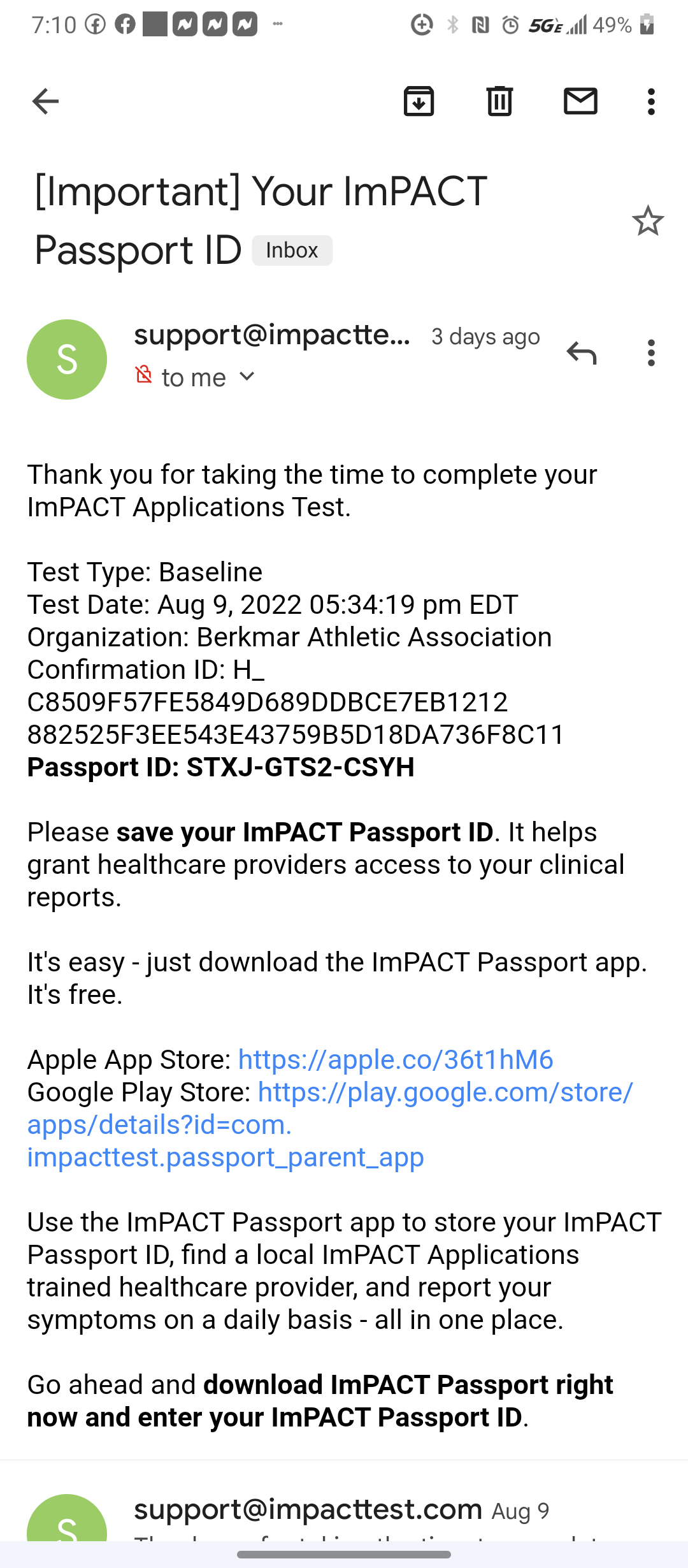Delete this email with the trash icon
Screen dimensions: 688x1568
(499, 101)
